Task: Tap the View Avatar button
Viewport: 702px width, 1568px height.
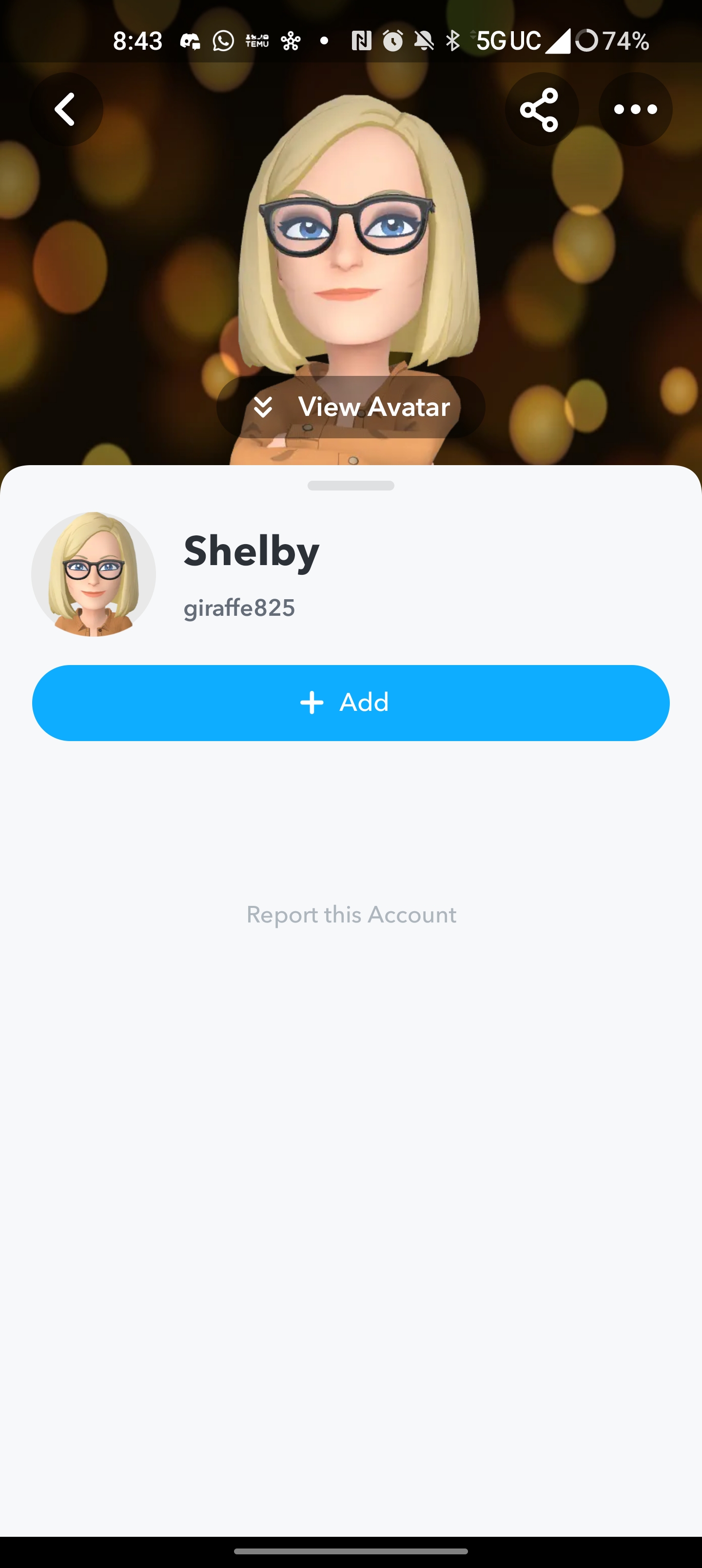Action: click(x=351, y=407)
